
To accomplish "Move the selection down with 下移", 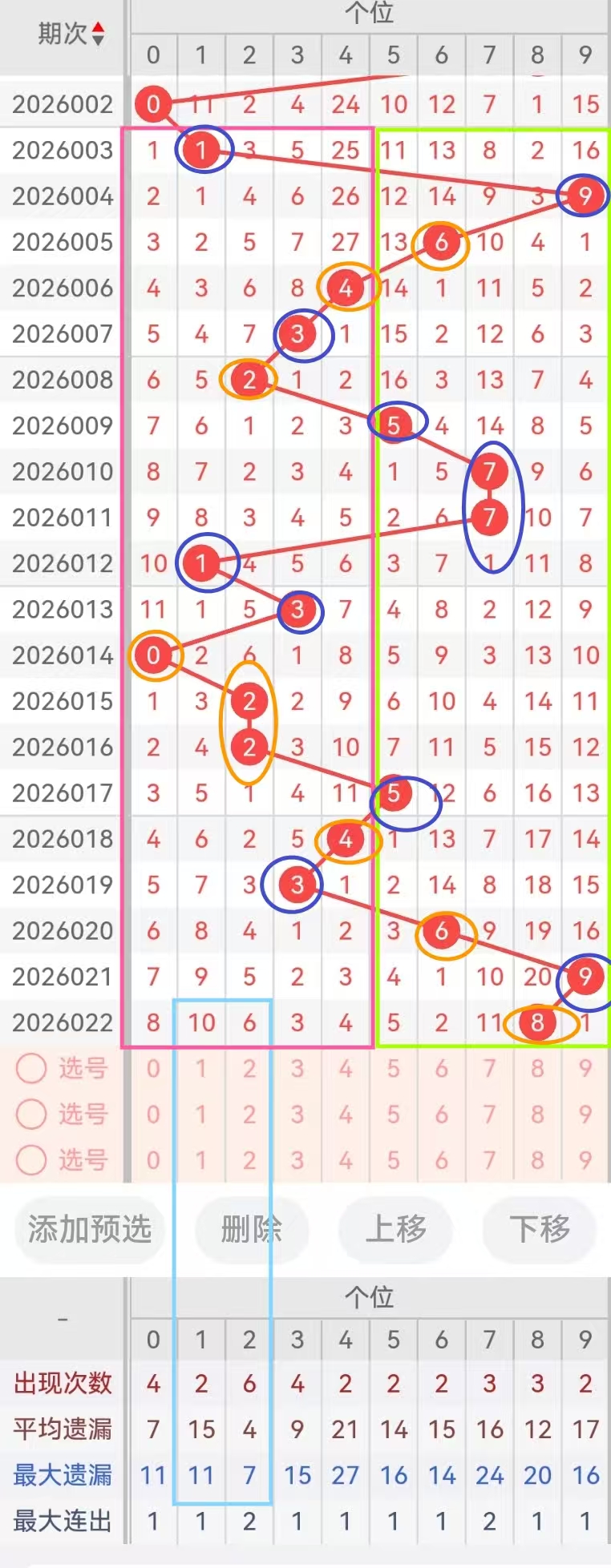I will pos(539,1229).
